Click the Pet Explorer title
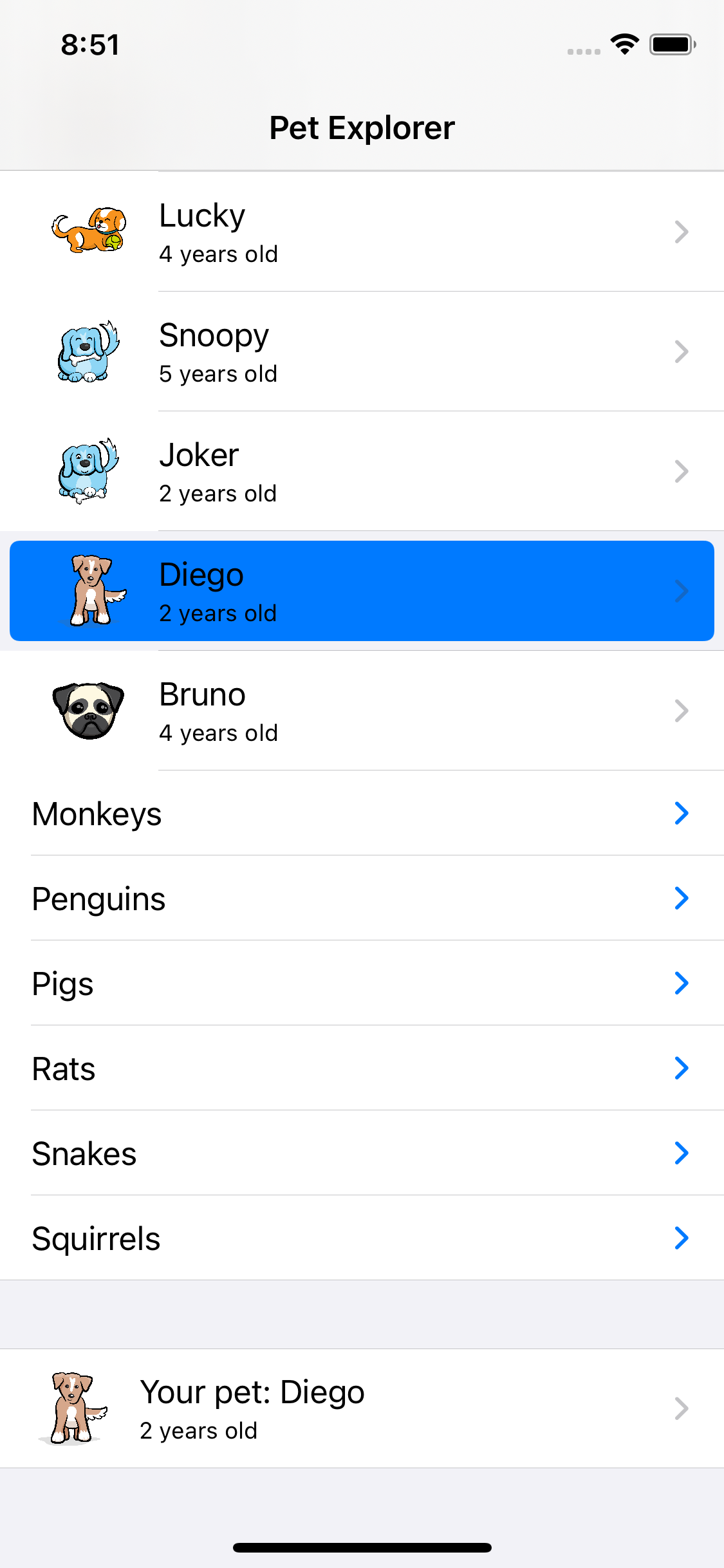Viewport: 724px width, 1568px height. (x=362, y=127)
